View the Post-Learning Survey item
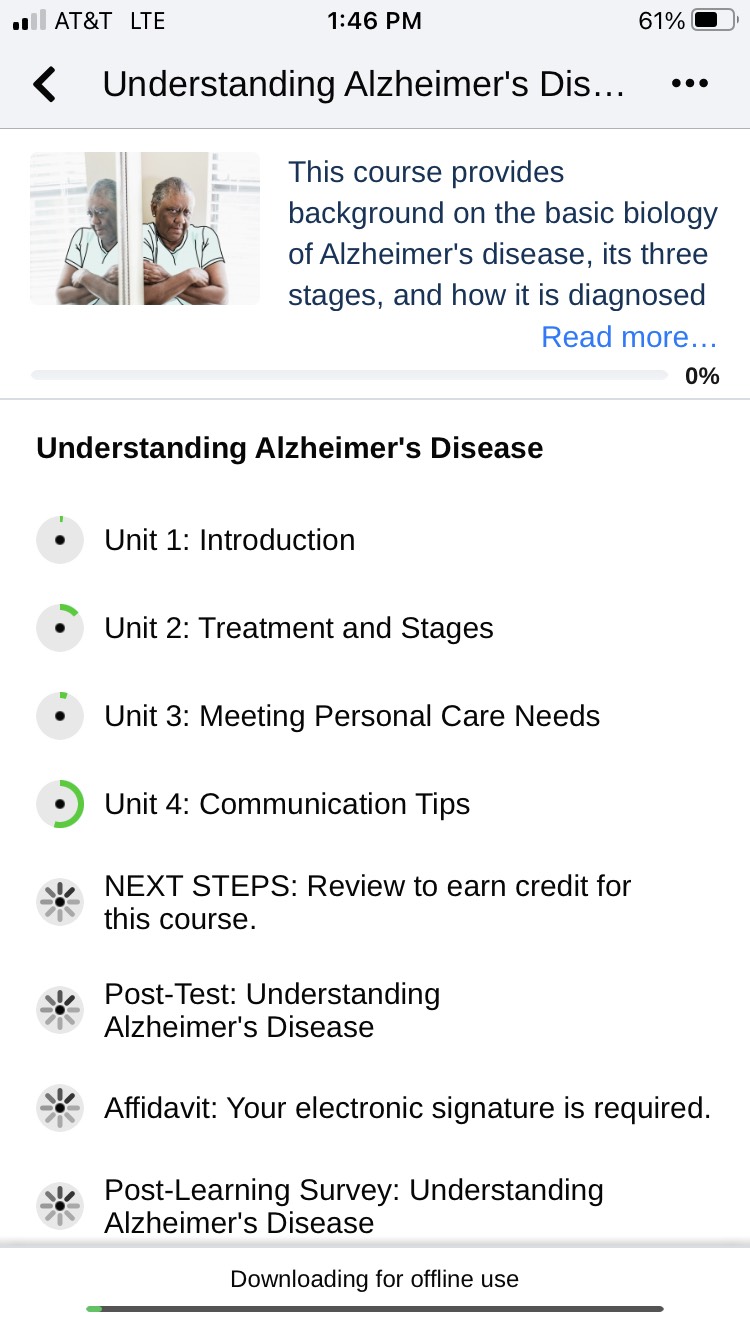The image size is (750, 1334). [x=353, y=1206]
